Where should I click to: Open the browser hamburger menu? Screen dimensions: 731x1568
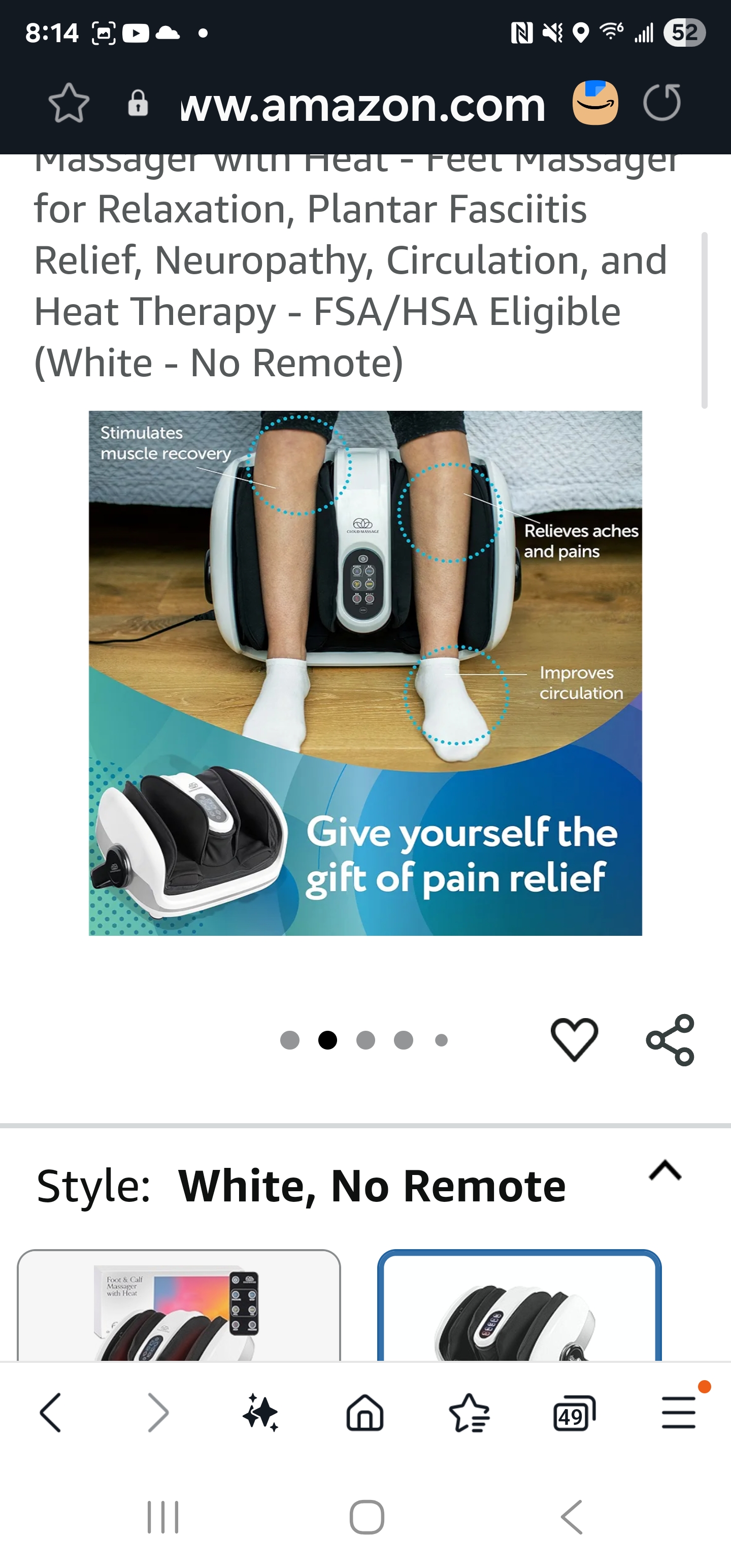(x=678, y=1412)
